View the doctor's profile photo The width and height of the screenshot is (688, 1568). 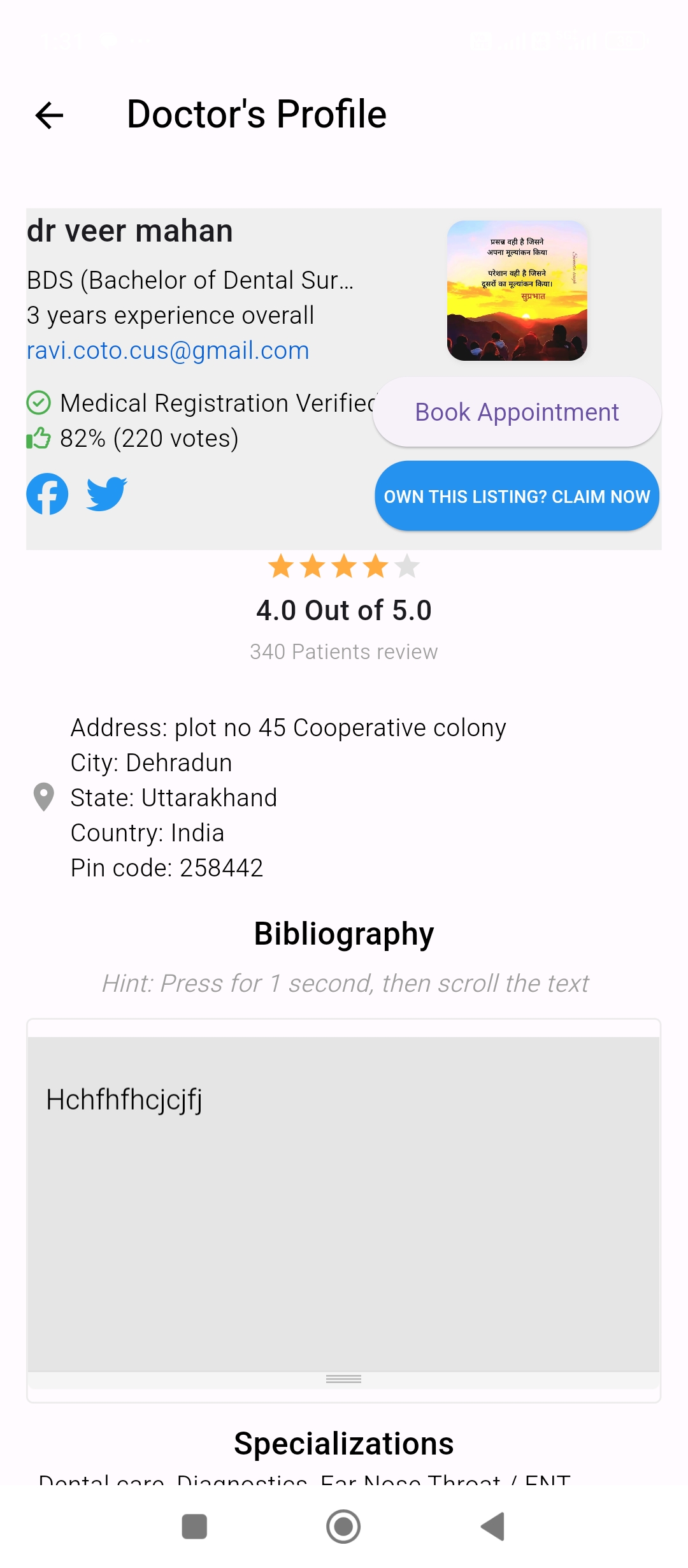tap(517, 291)
